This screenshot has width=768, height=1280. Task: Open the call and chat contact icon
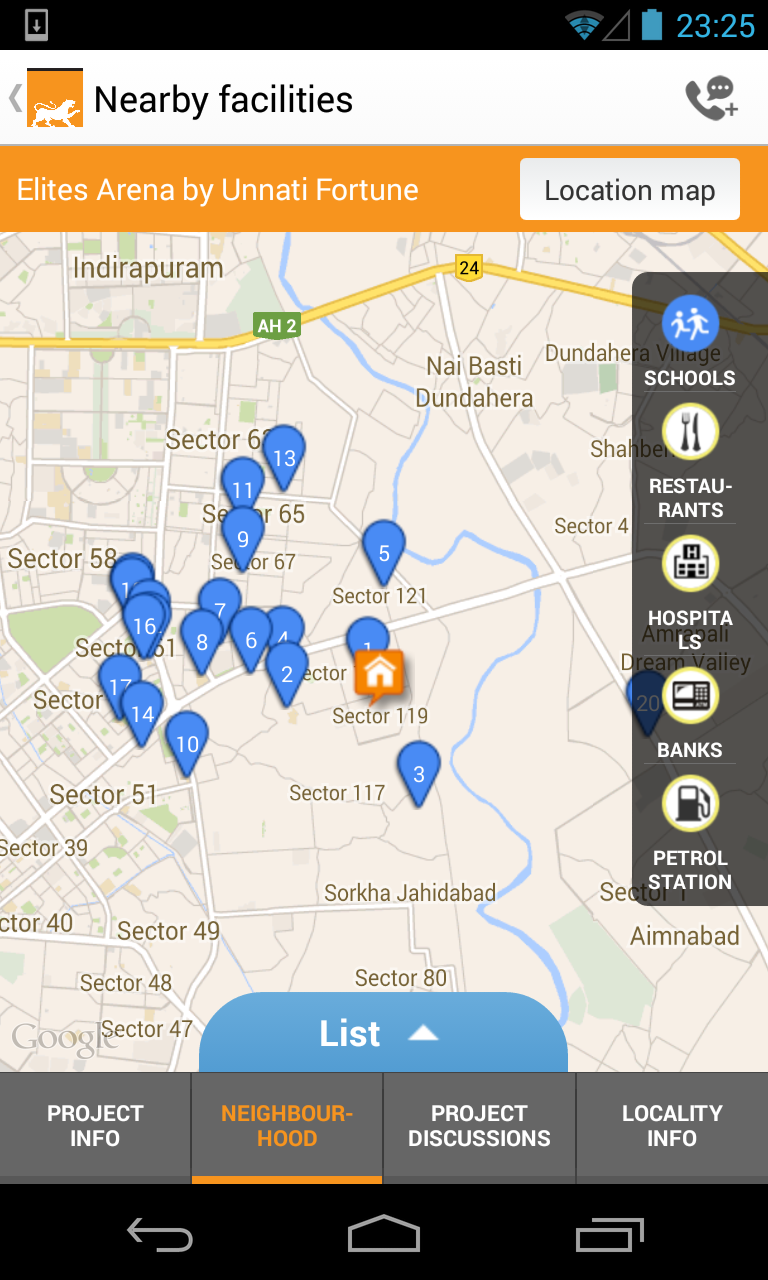point(711,99)
